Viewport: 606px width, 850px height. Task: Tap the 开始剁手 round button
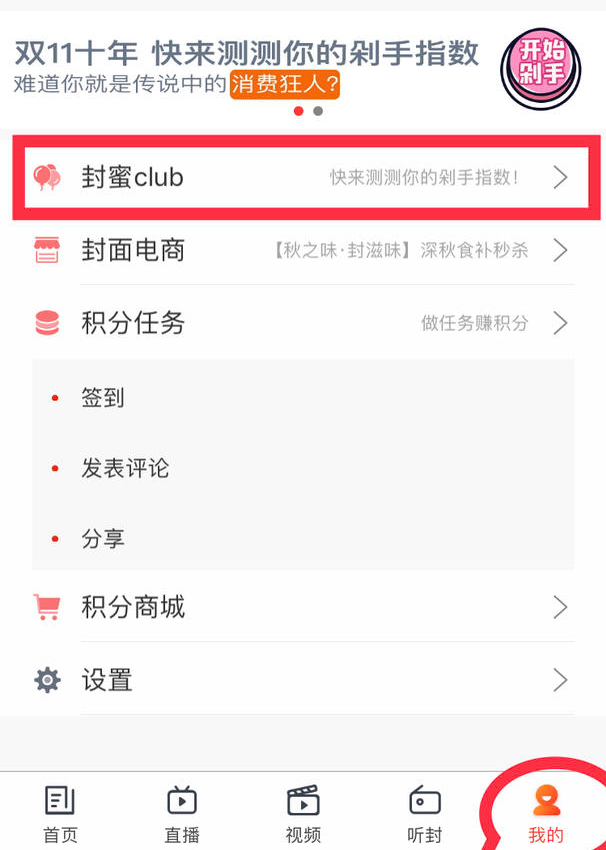point(541,68)
